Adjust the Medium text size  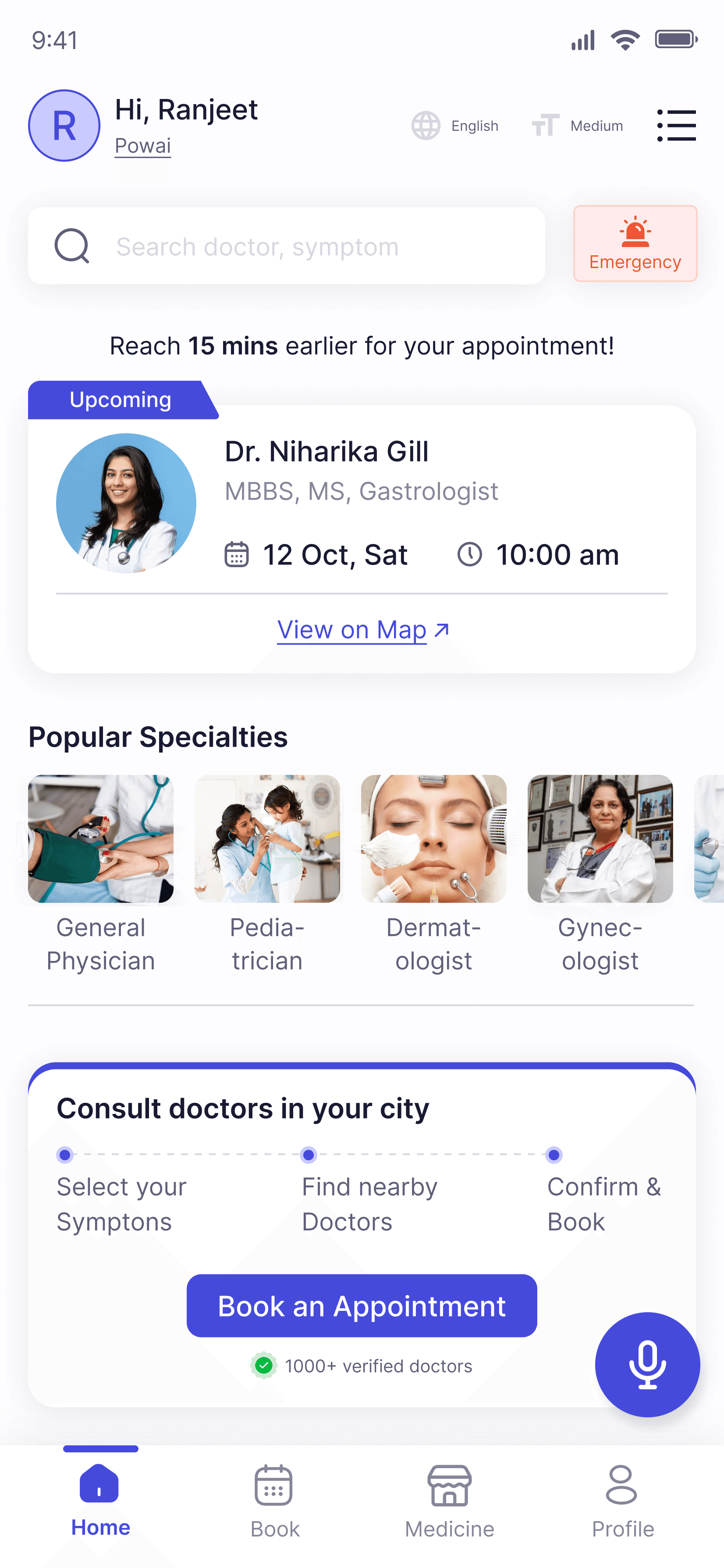coord(577,126)
